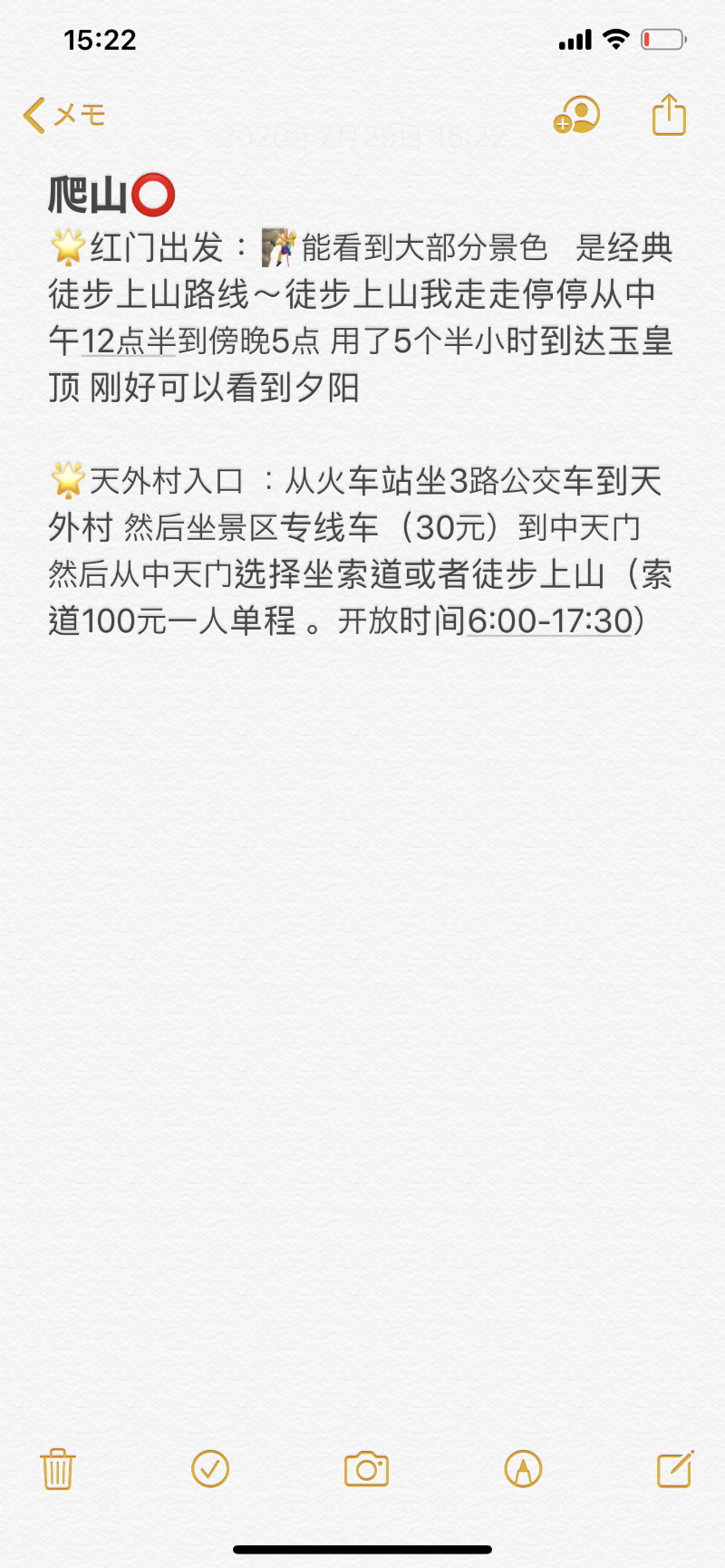725x1568 pixels.
Task: Open the camera attachment option
Action: click(x=366, y=1468)
